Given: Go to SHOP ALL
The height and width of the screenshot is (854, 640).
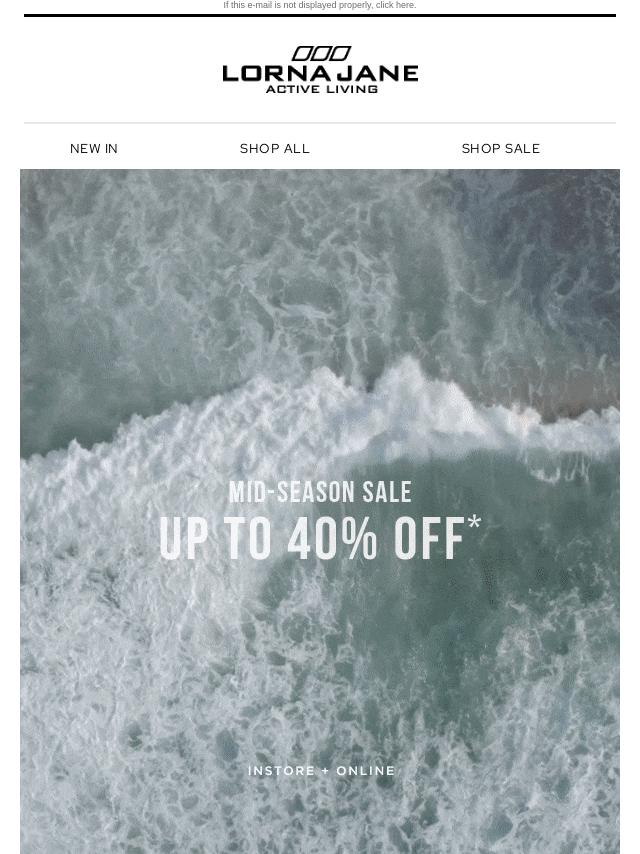Looking at the screenshot, I should (275, 149).
